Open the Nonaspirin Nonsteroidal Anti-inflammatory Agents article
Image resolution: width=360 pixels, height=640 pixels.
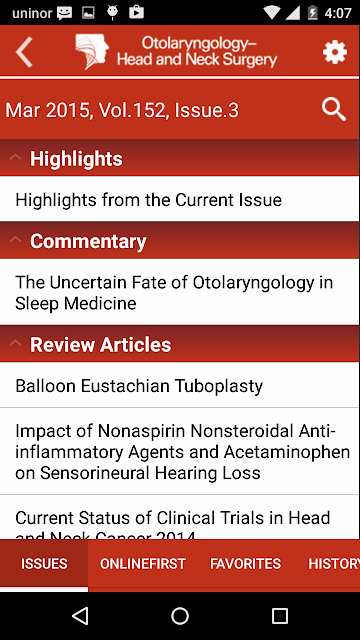click(180, 451)
